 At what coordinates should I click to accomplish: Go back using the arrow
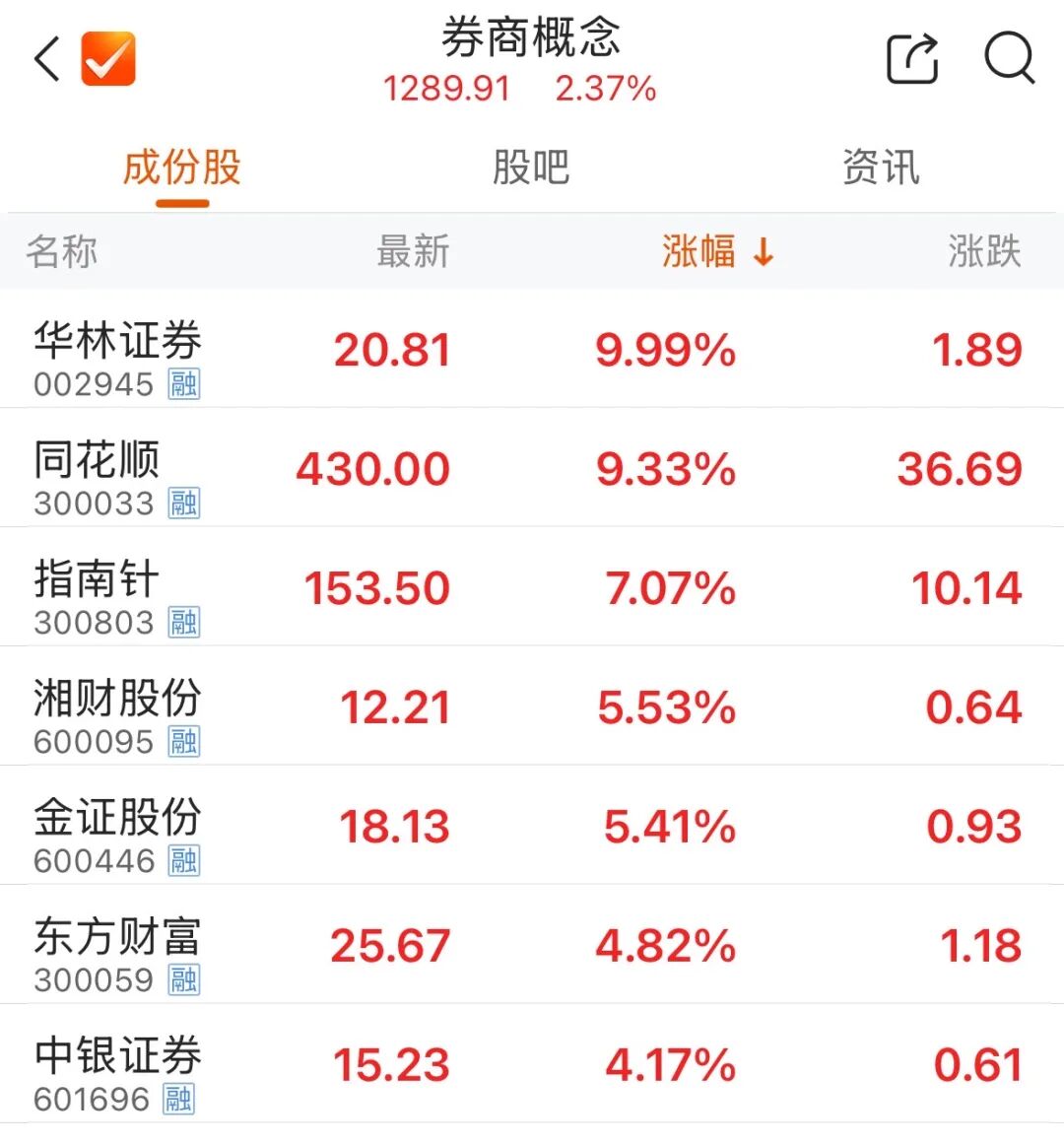pos(46,59)
